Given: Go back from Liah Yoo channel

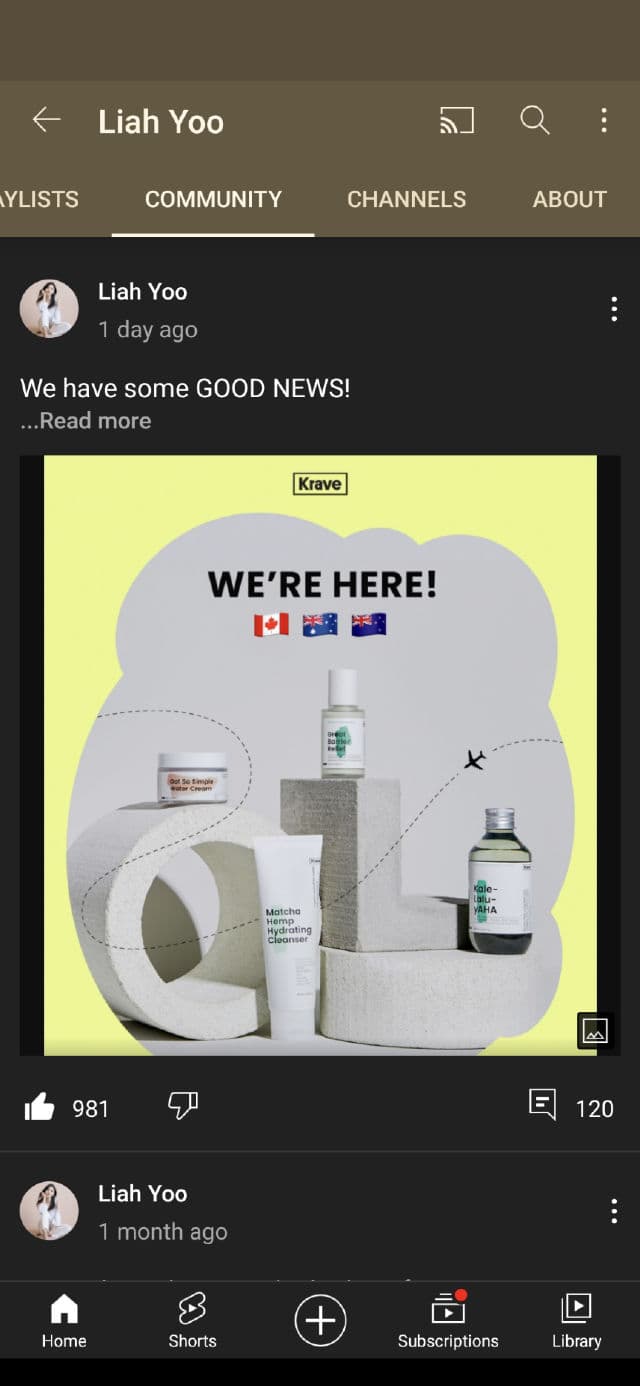Looking at the screenshot, I should click(x=46, y=121).
